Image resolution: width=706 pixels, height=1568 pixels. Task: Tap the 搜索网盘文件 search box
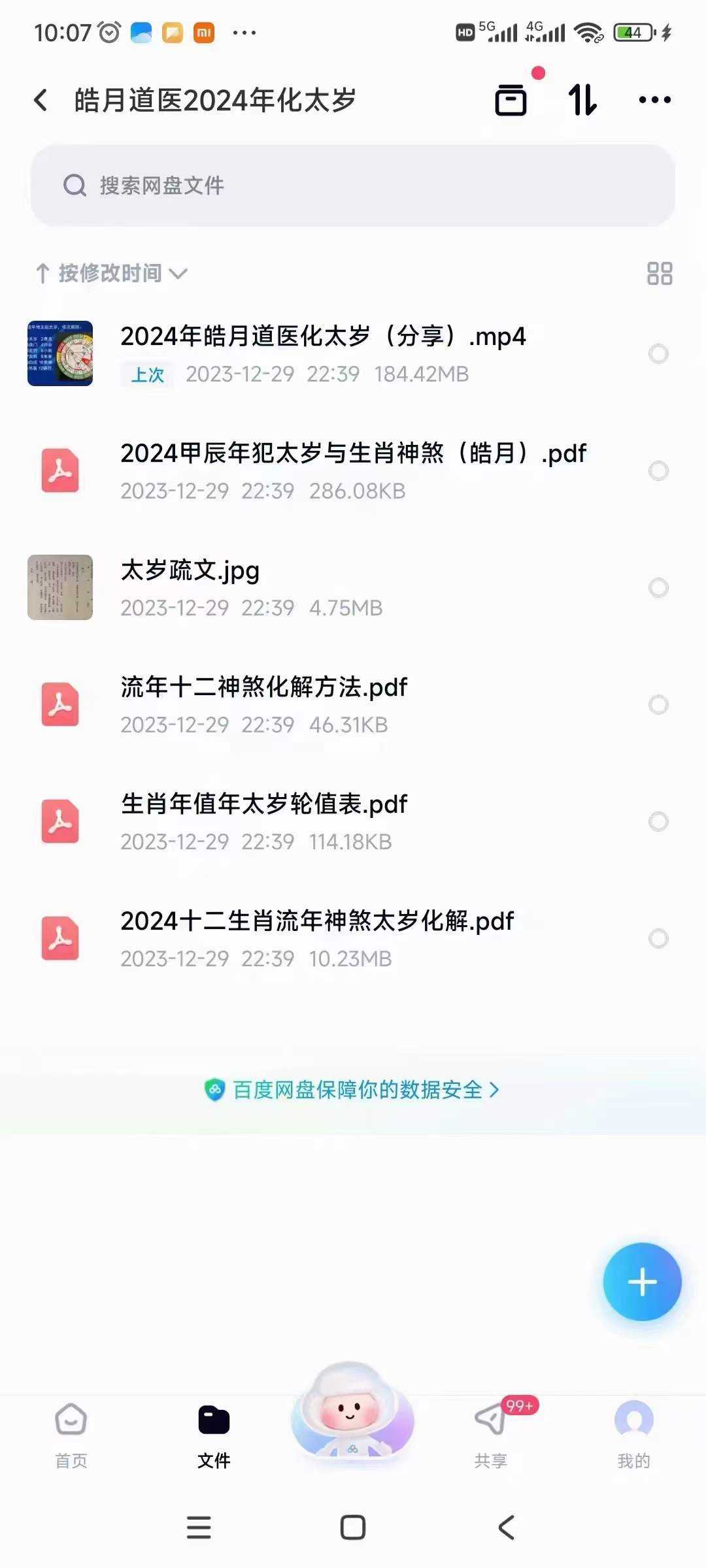click(353, 186)
